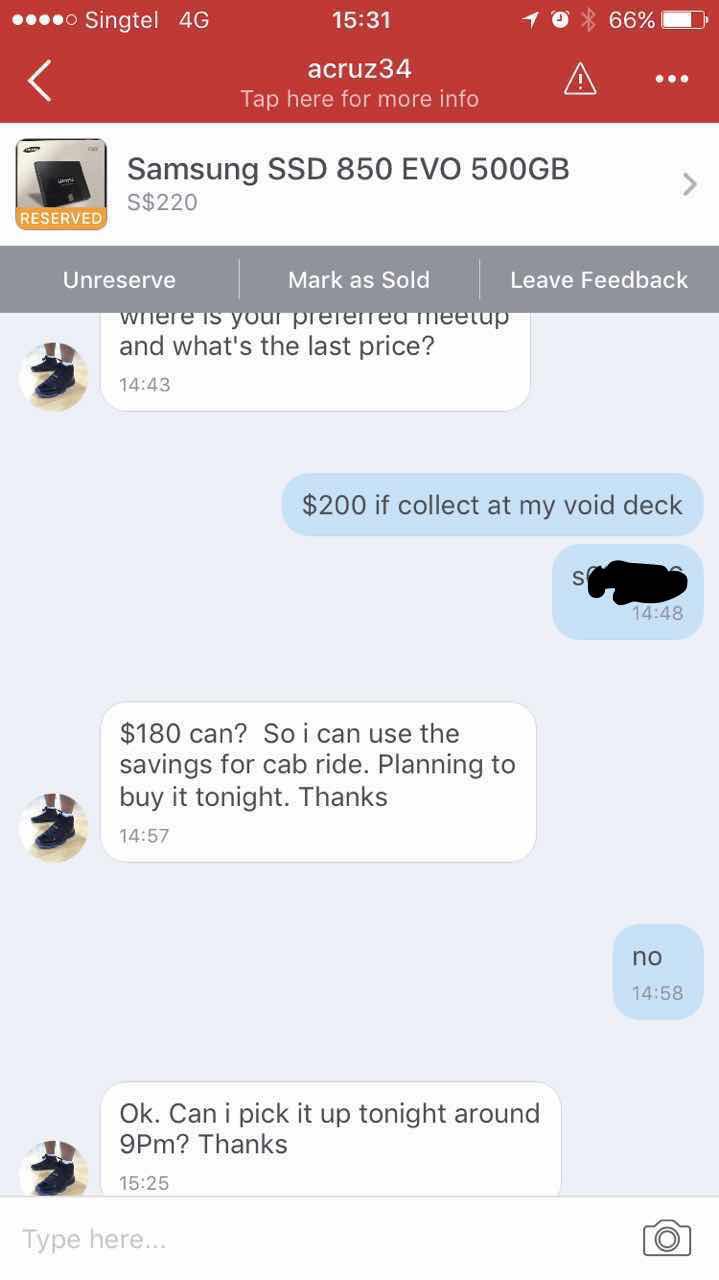Leave feedback for this buyer
719x1280 pixels.
coord(599,280)
